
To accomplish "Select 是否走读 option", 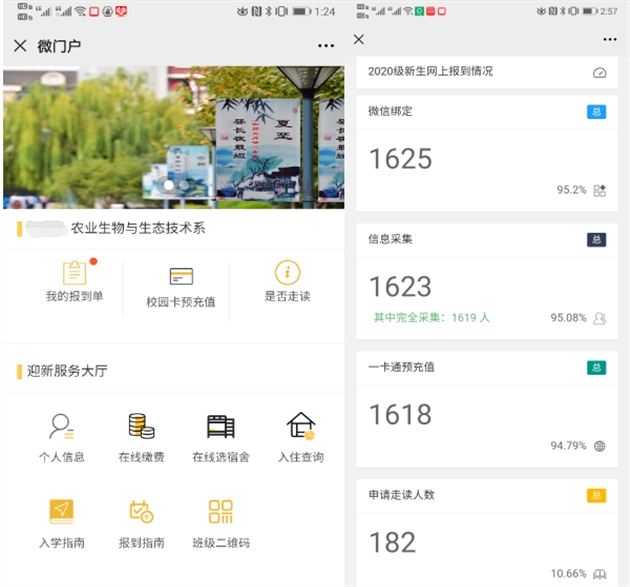I will (x=287, y=281).
